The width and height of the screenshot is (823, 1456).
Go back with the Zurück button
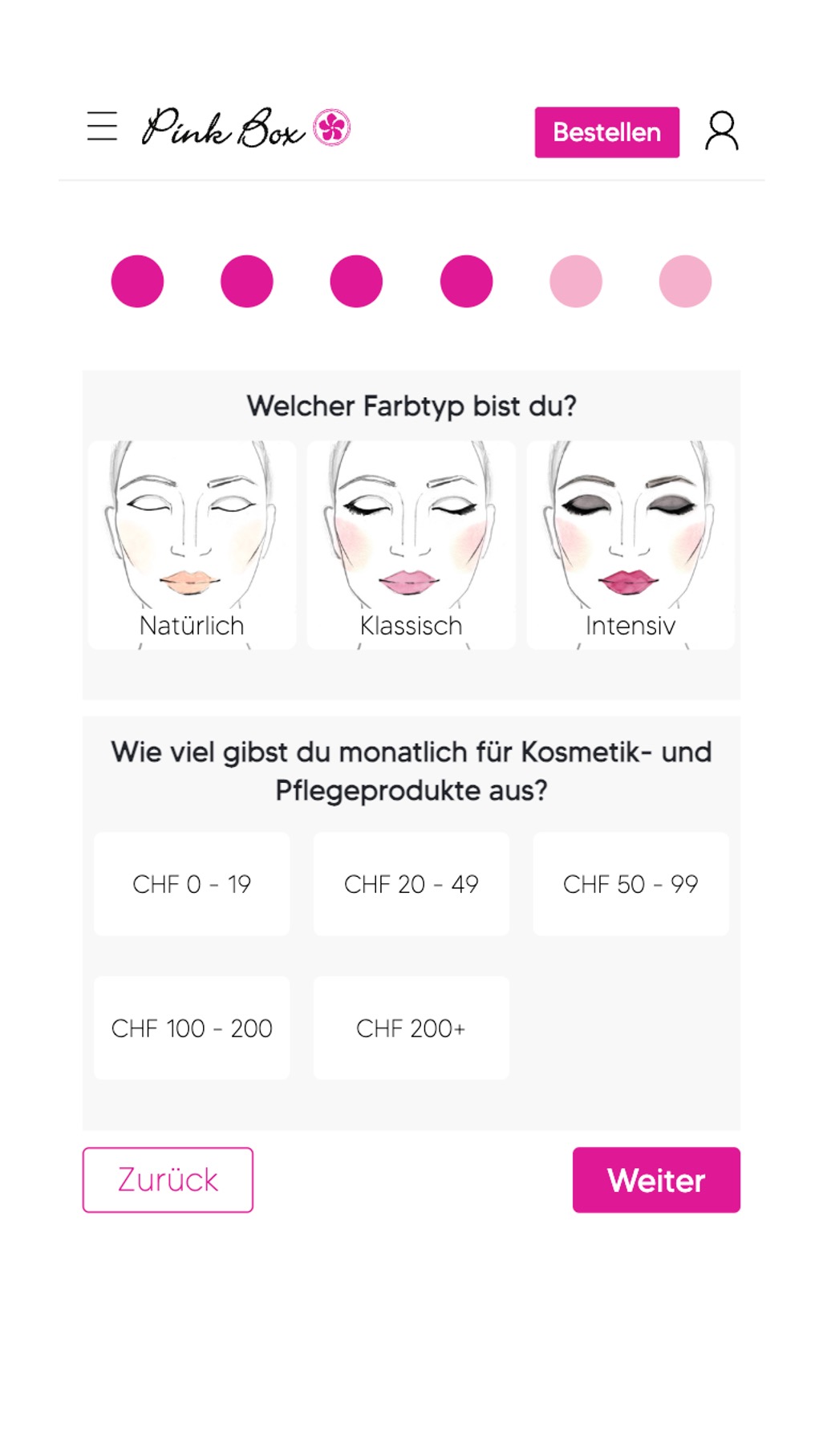168,1180
